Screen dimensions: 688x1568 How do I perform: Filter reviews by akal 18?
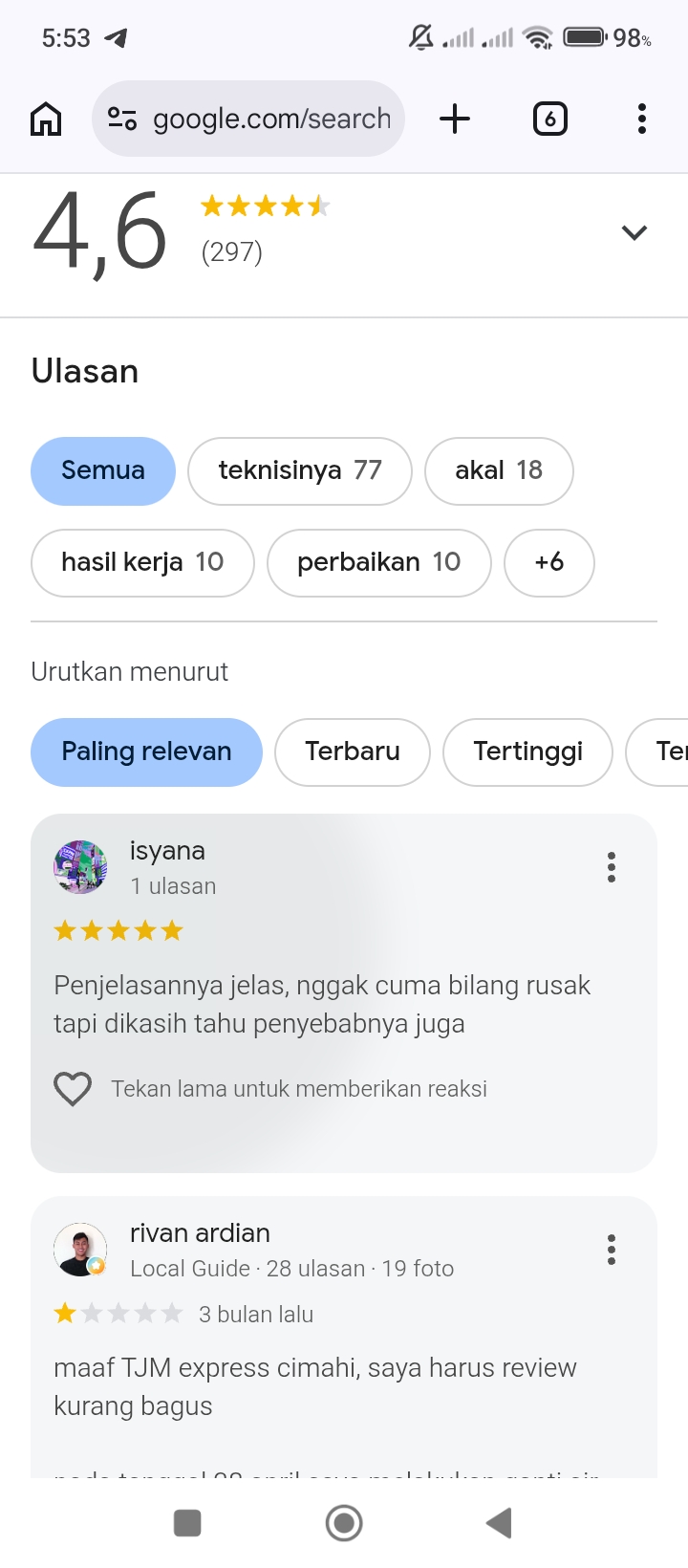pos(499,470)
